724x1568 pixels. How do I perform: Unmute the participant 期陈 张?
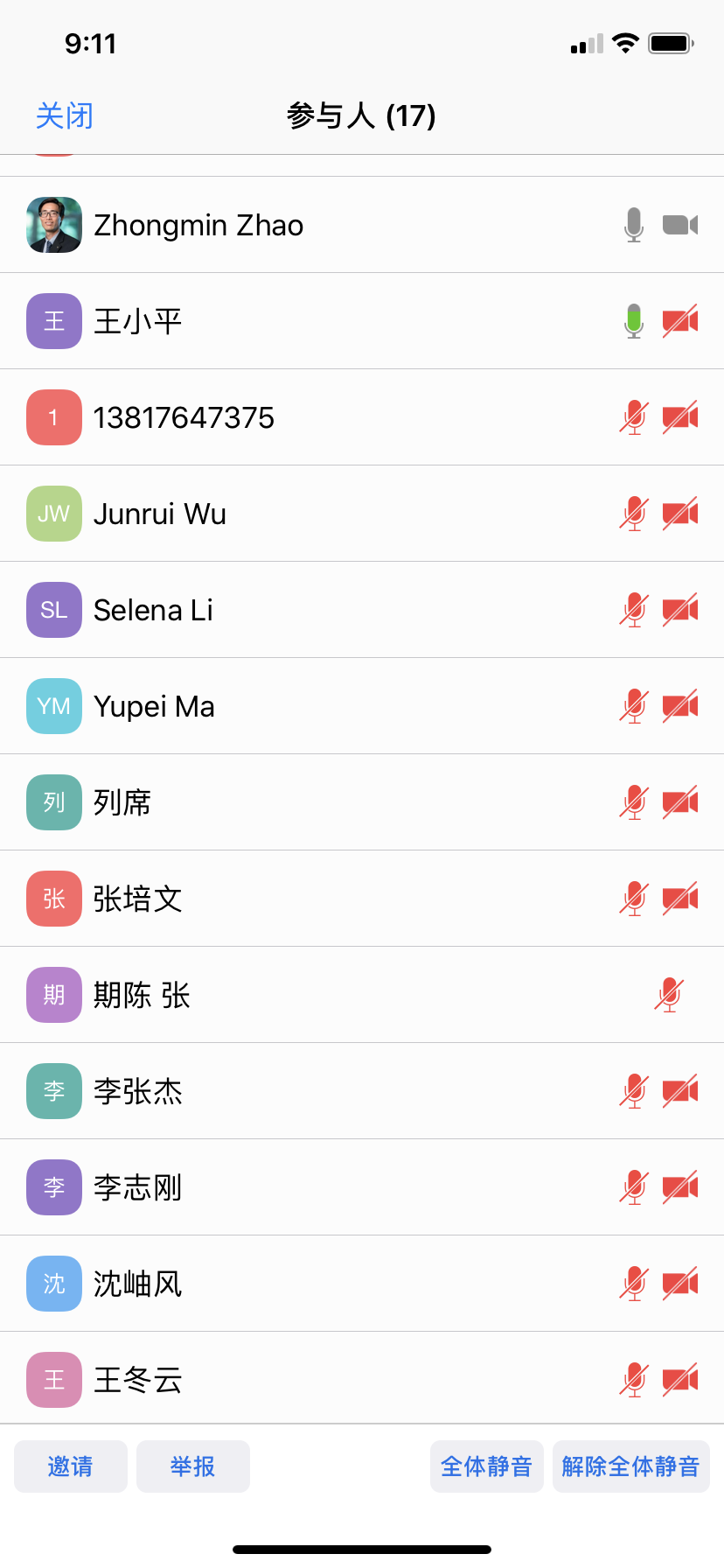pyautogui.click(x=668, y=995)
